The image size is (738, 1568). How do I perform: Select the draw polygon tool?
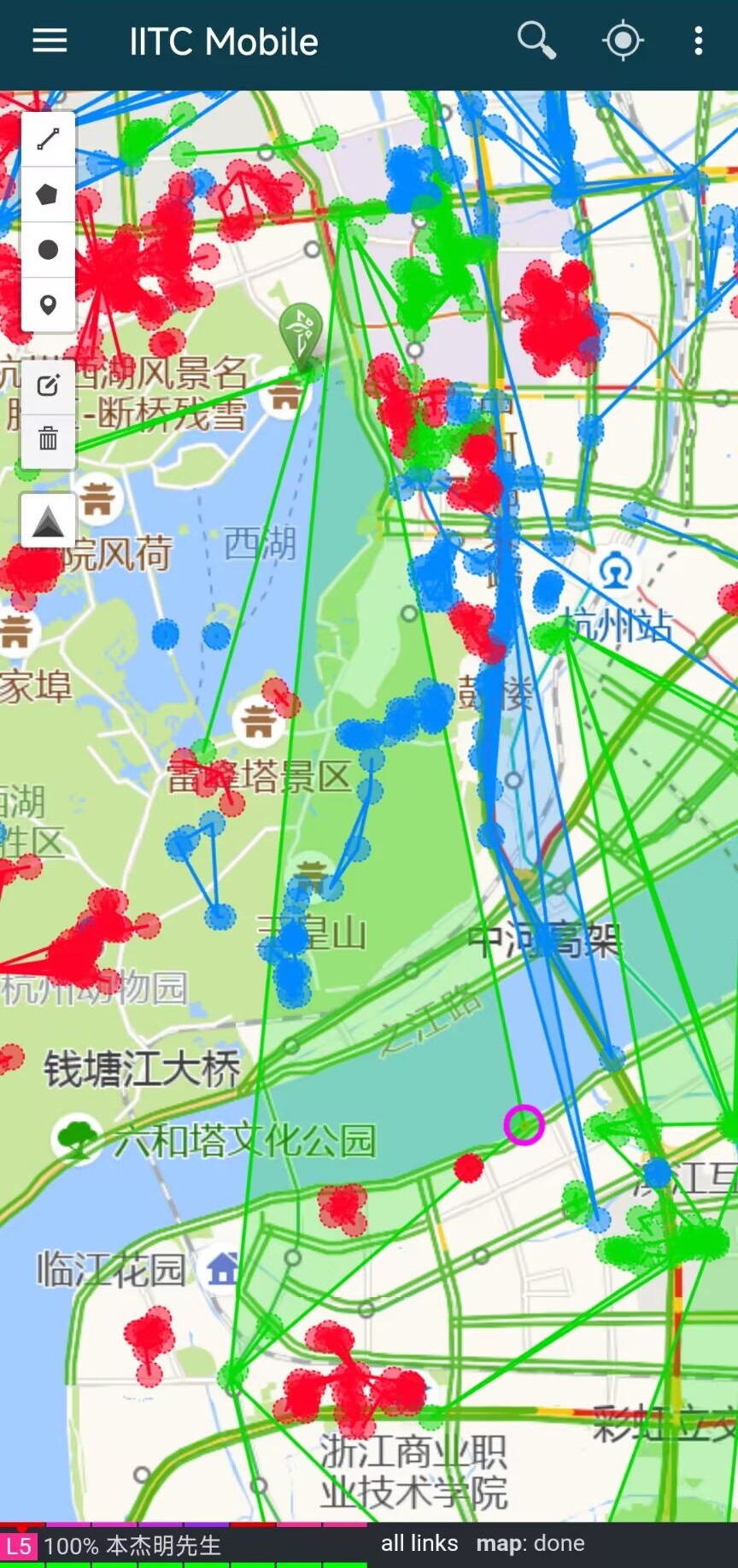(x=48, y=195)
